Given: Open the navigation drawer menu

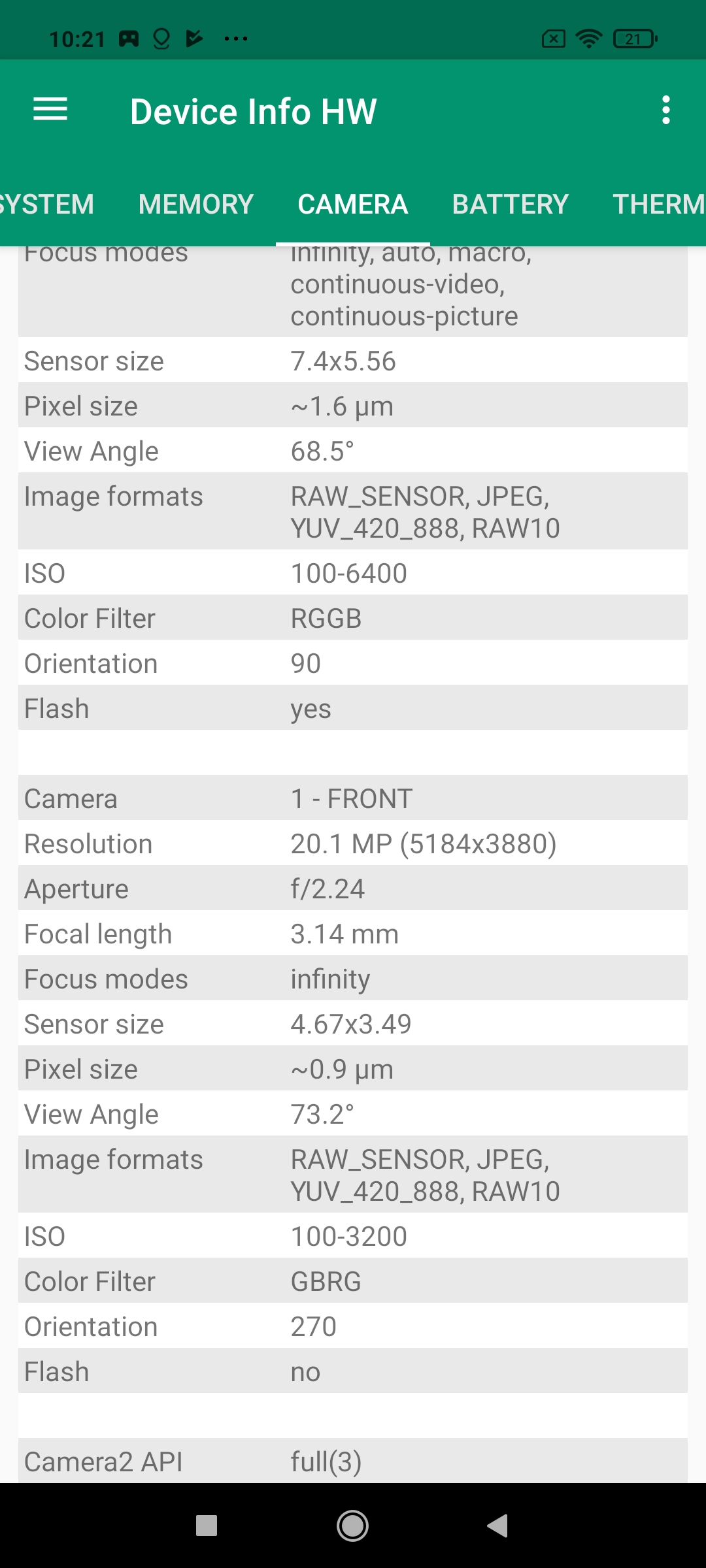Looking at the screenshot, I should [50, 110].
